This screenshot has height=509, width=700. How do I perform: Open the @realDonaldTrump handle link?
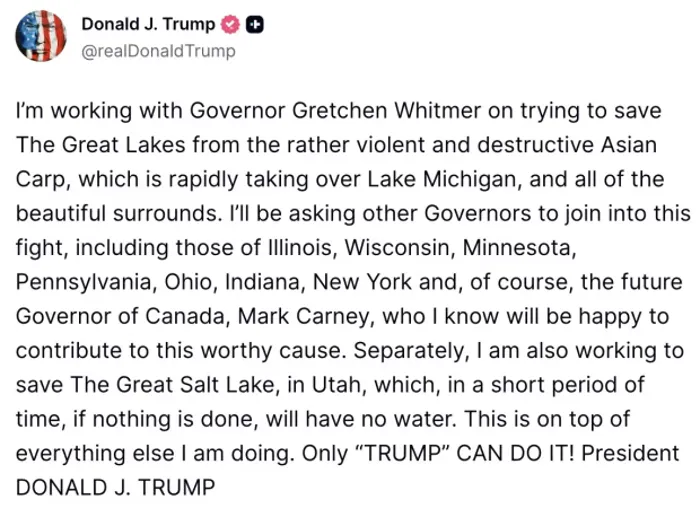pyautogui.click(x=158, y=51)
